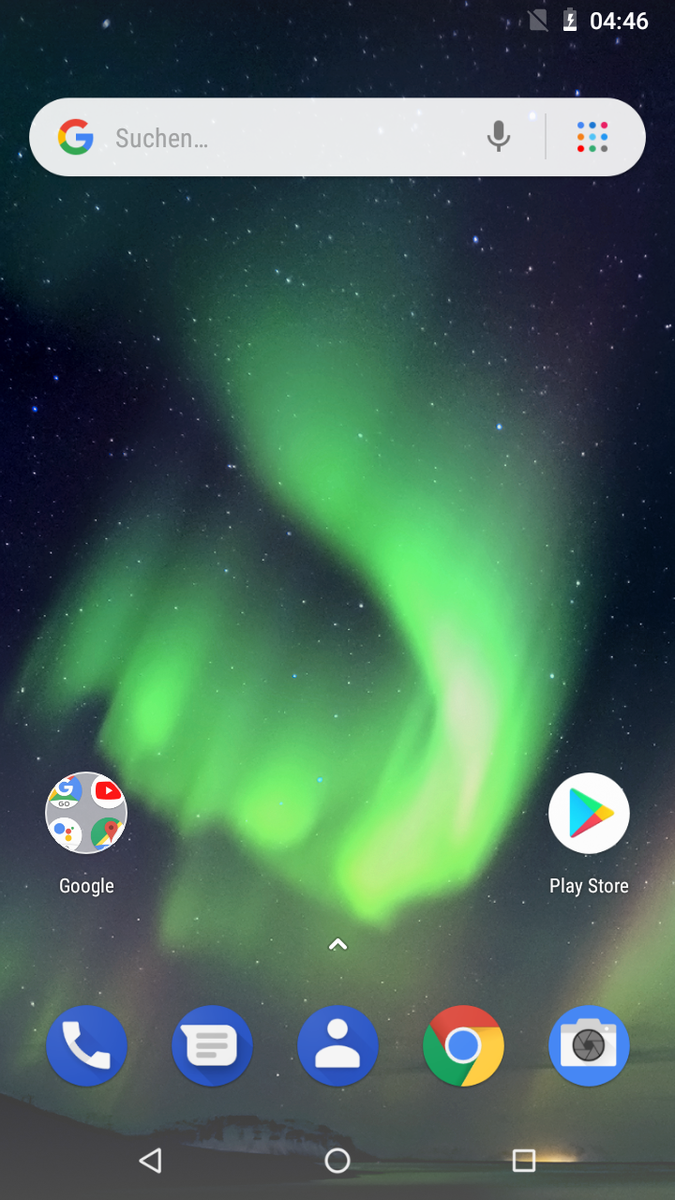Show recent apps via square button
This screenshot has width=675, height=1200.
pos(524,1160)
